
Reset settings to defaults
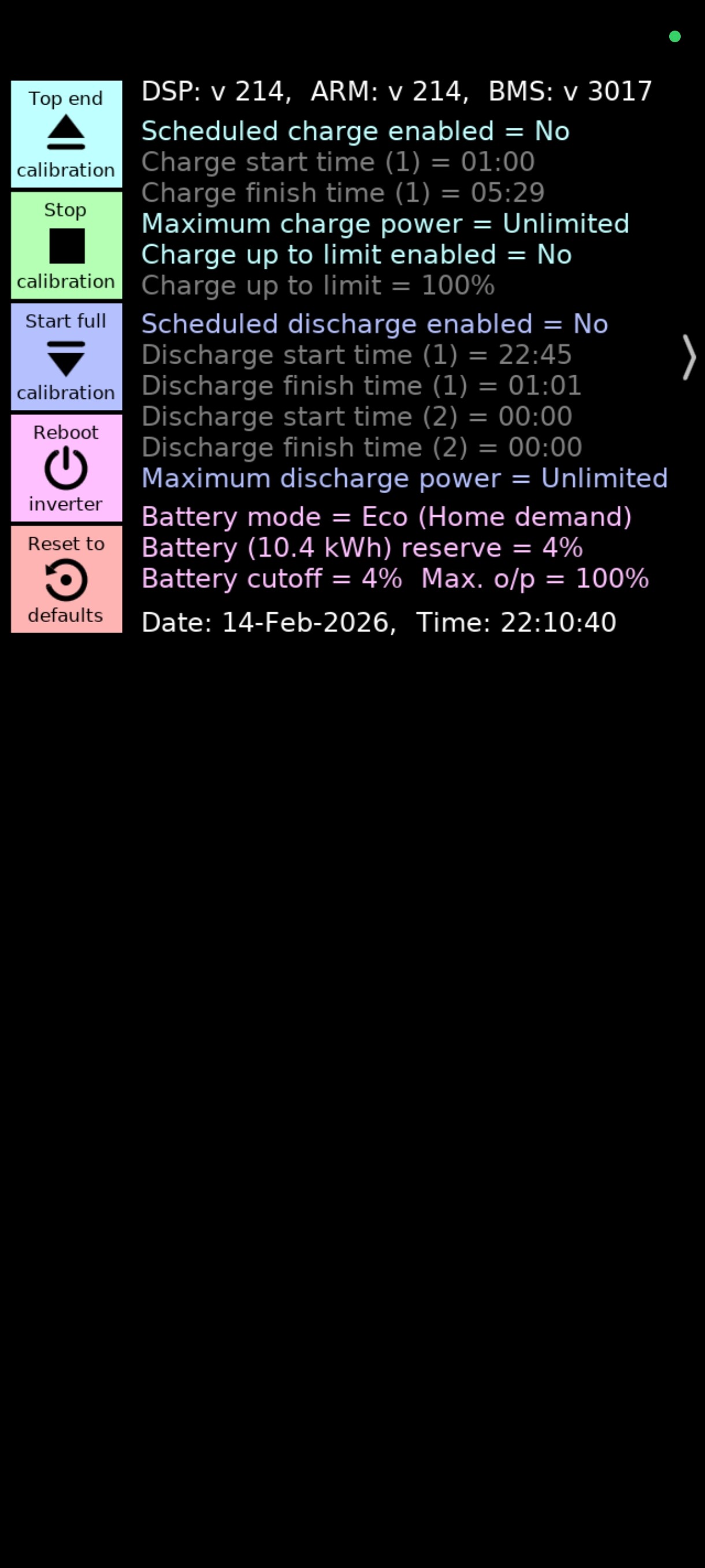click(66, 579)
